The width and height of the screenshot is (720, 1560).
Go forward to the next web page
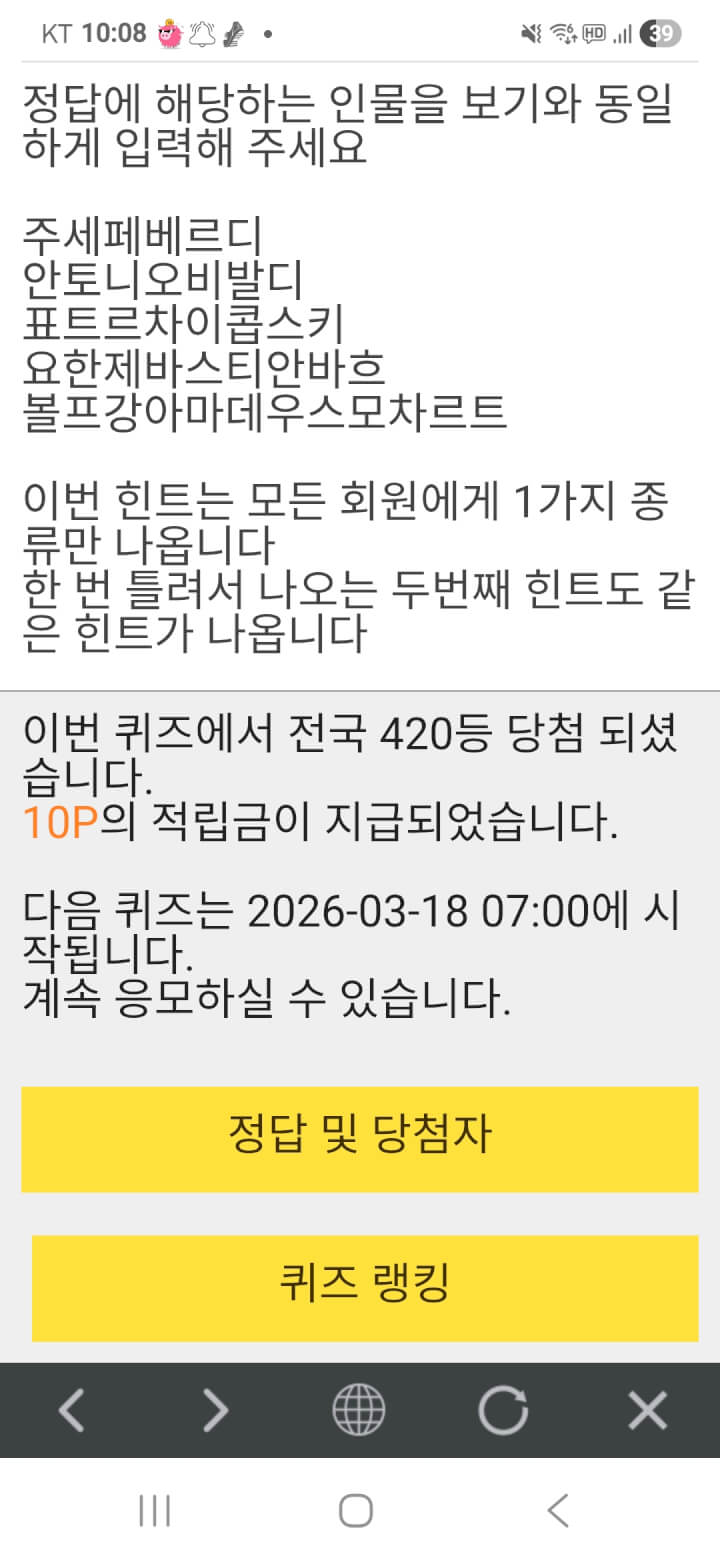pos(215,1410)
